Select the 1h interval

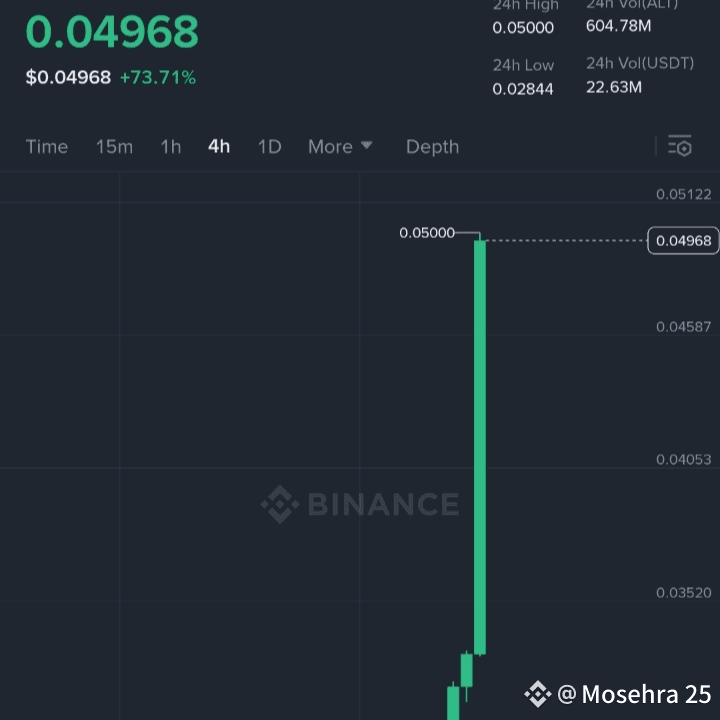tap(171, 146)
